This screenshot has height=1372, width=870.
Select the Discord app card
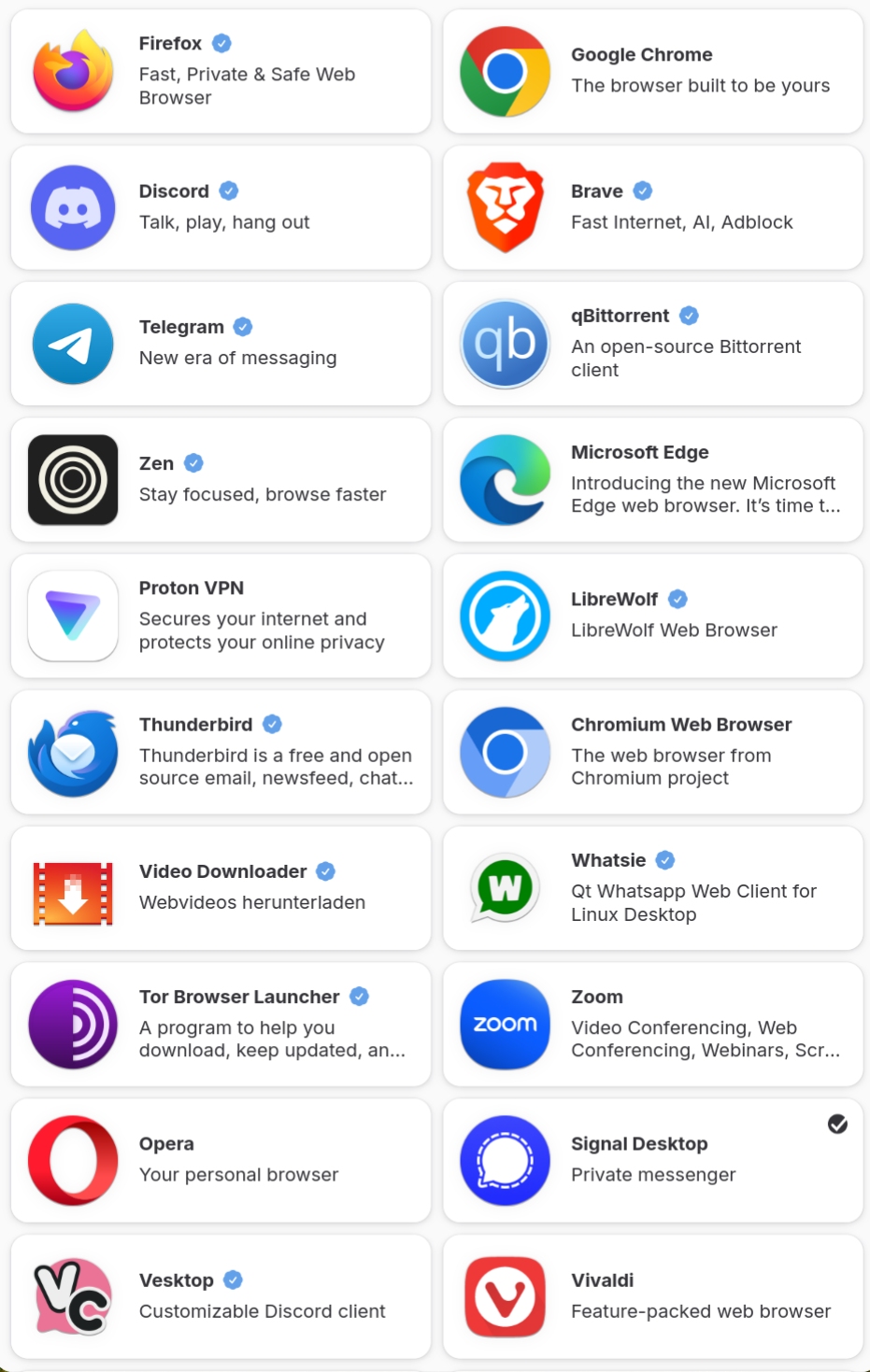tap(221, 207)
